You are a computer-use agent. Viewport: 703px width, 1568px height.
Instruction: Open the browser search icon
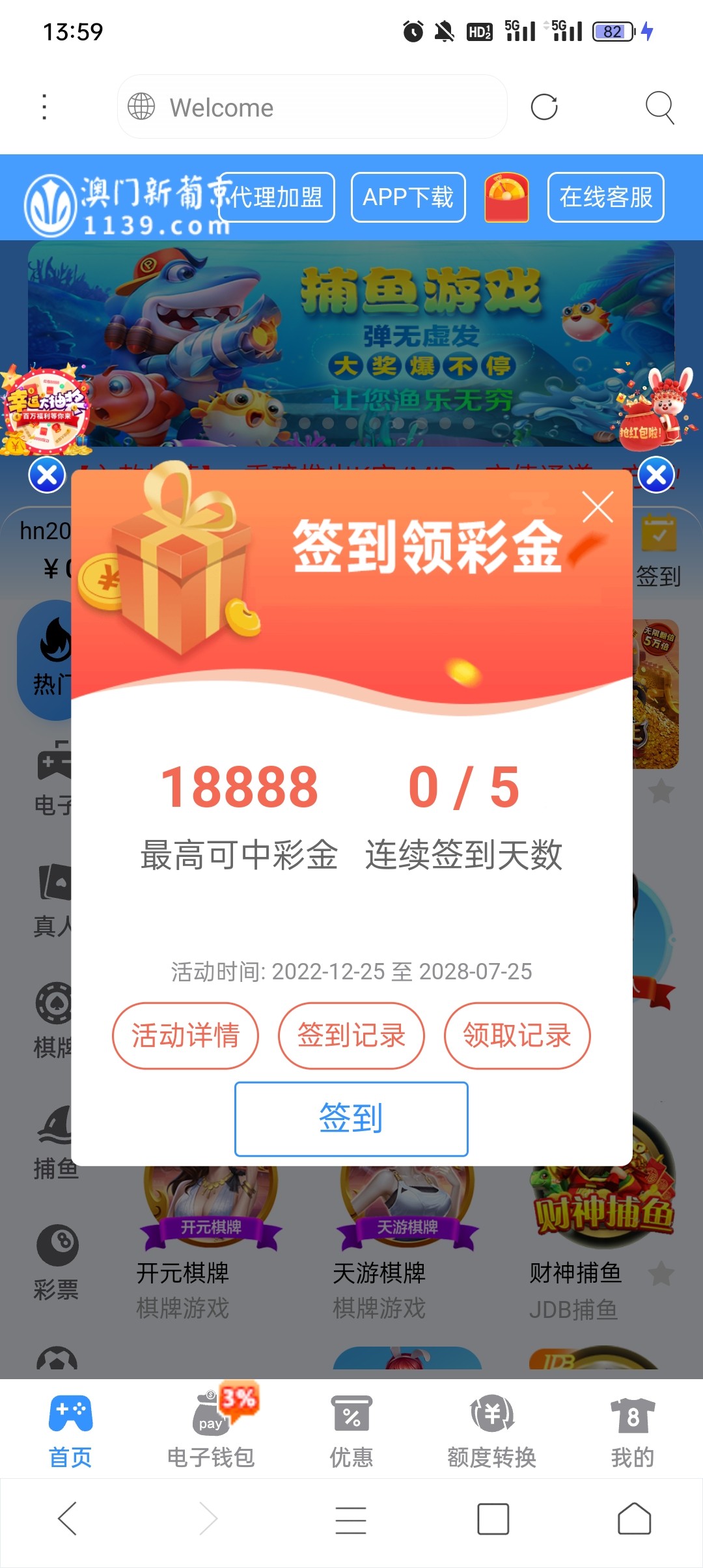click(x=659, y=107)
